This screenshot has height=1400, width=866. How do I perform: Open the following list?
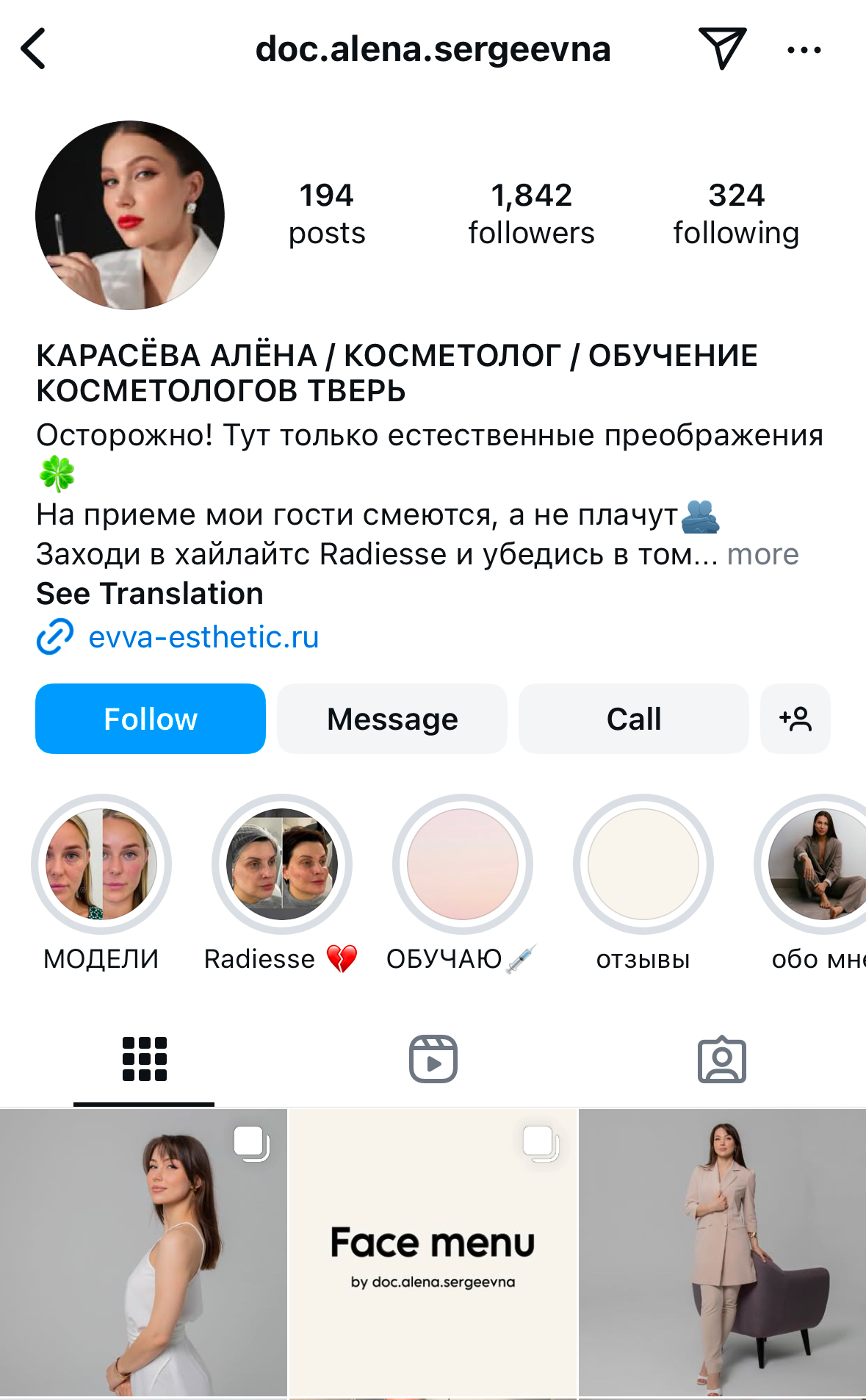[736, 214]
